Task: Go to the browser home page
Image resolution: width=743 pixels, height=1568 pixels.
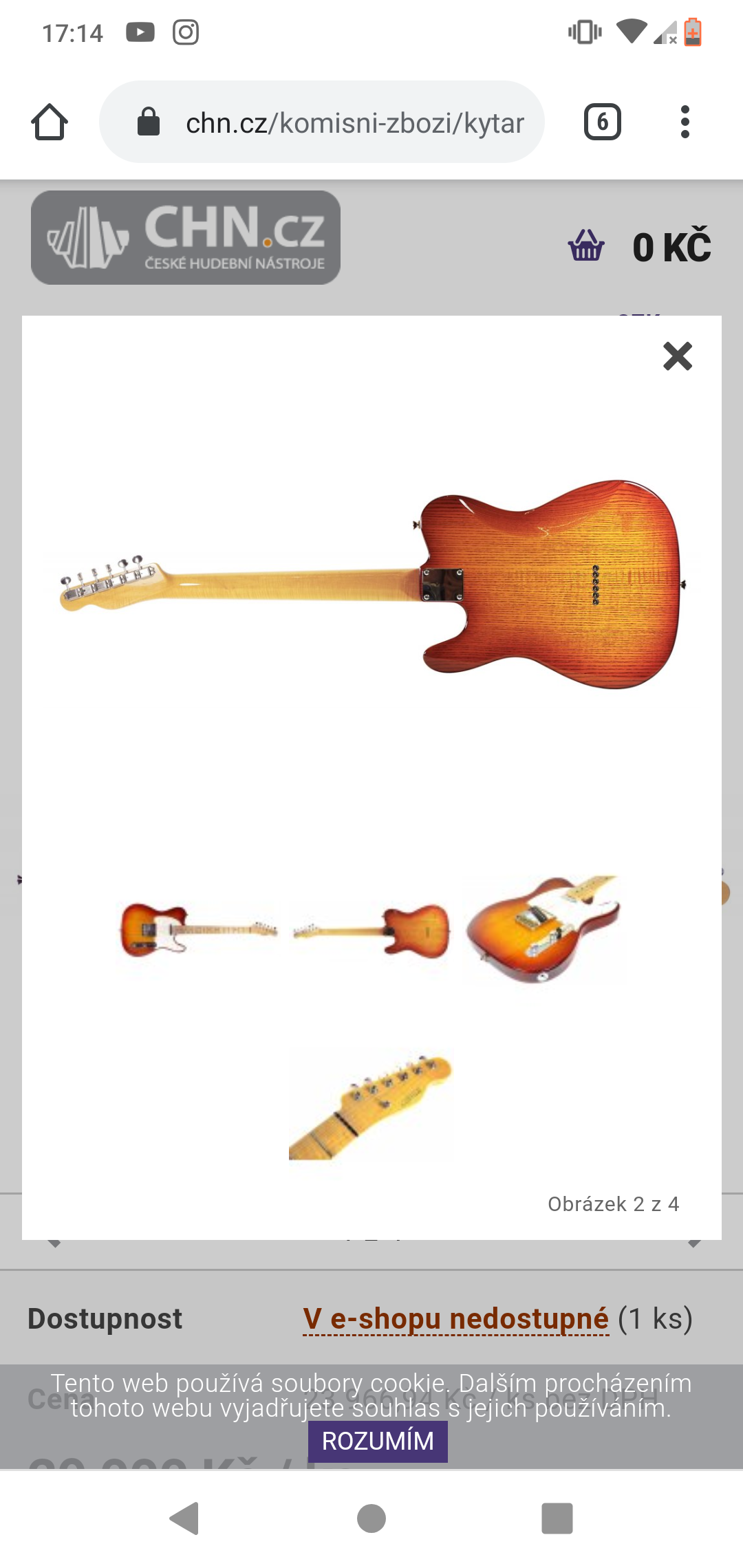Action: (50, 122)
